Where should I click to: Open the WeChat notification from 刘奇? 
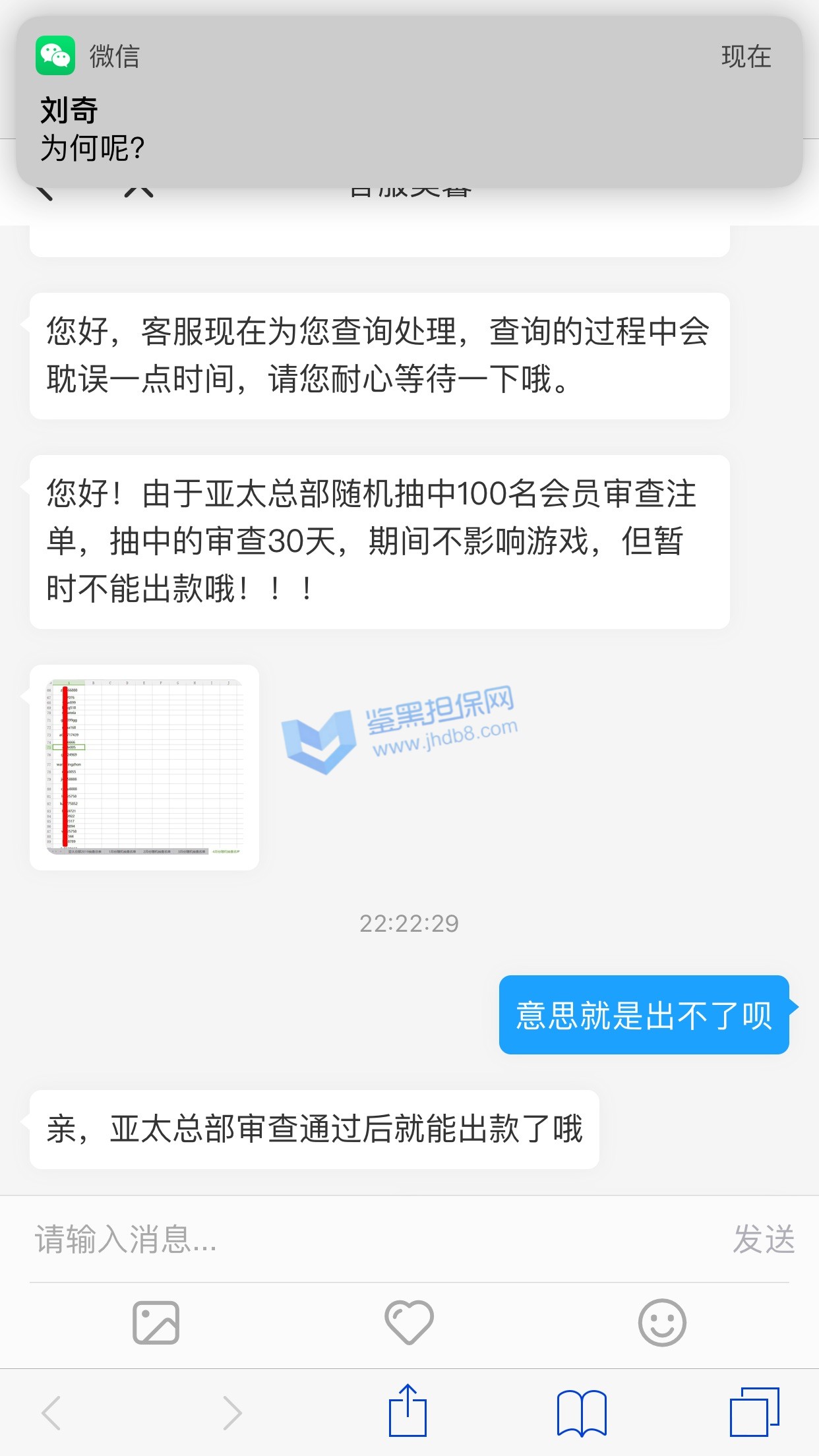[x=409, y=102]
